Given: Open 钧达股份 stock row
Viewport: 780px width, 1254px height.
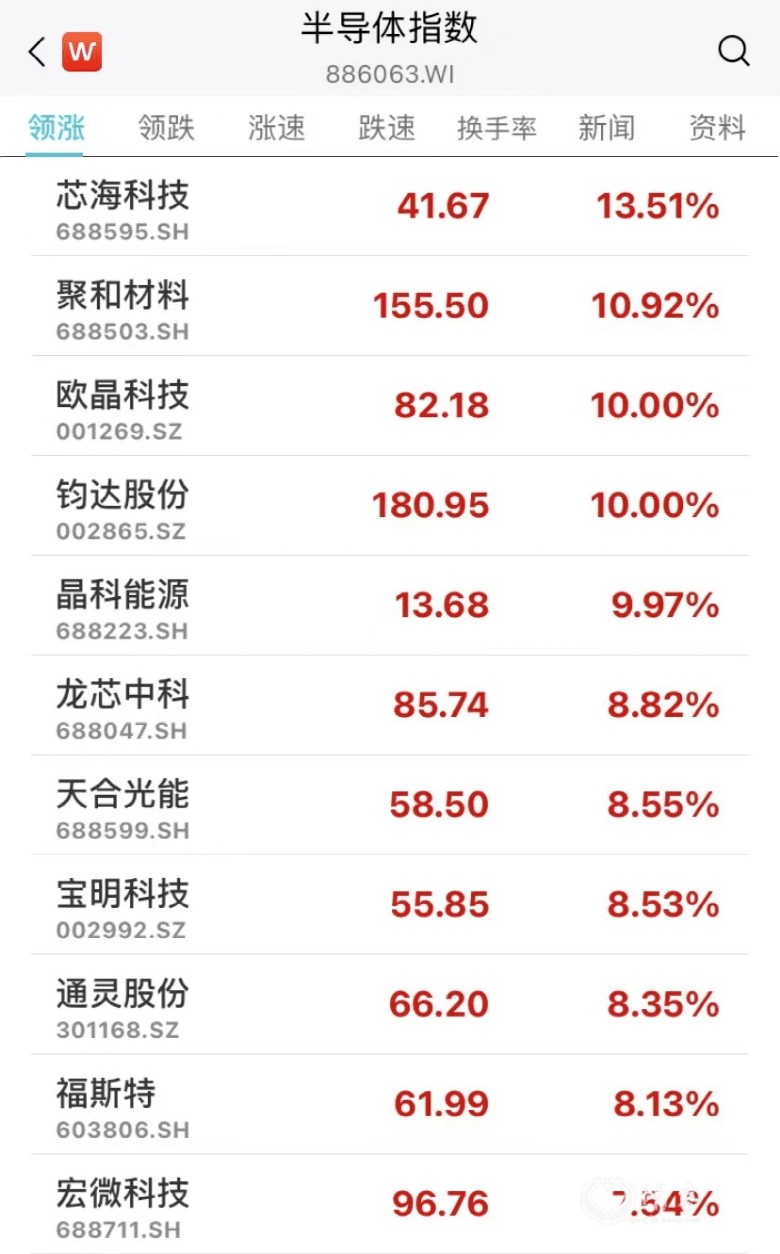Looking at the screenshot, I should pyautogui.click(x=390, y=506).
